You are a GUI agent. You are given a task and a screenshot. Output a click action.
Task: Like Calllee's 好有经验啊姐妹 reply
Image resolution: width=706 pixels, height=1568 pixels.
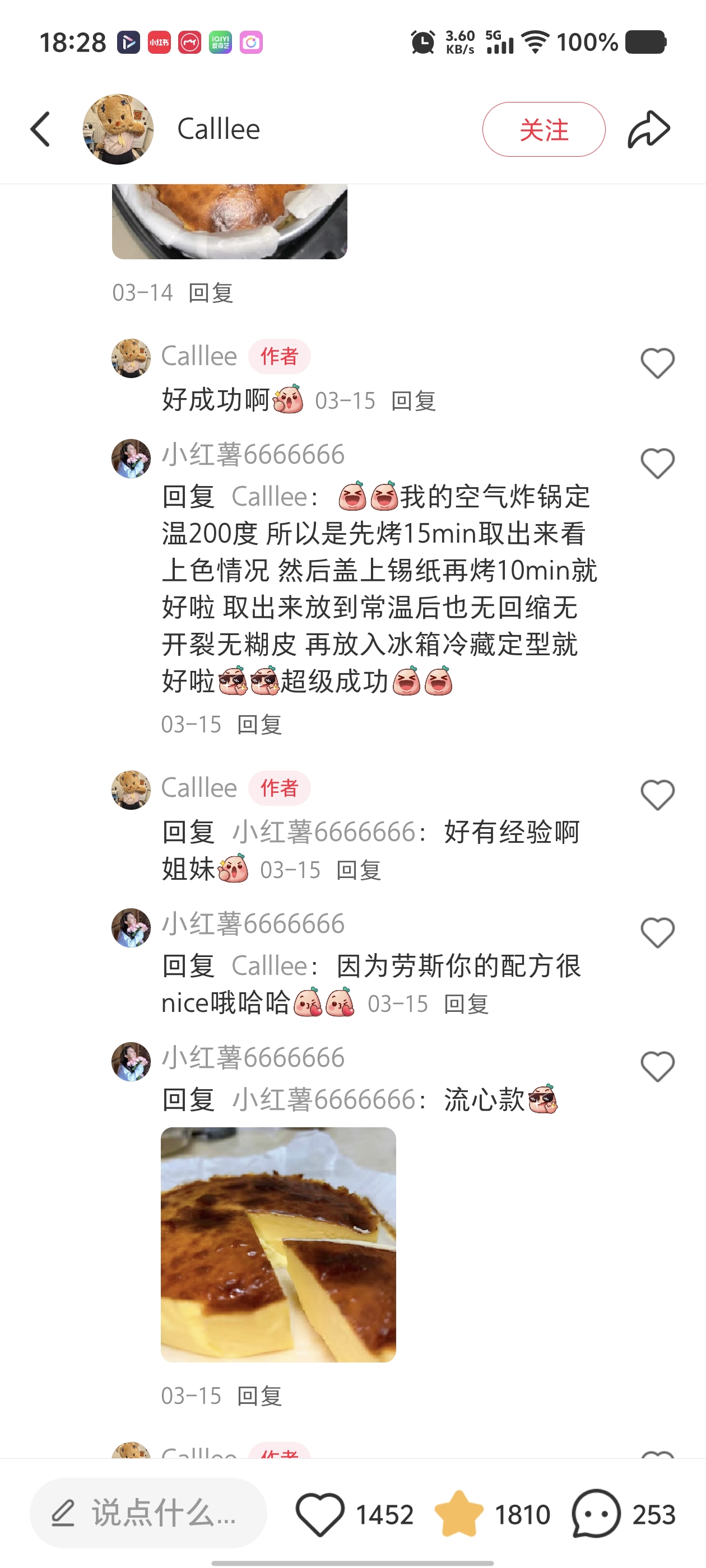[658, 794]
